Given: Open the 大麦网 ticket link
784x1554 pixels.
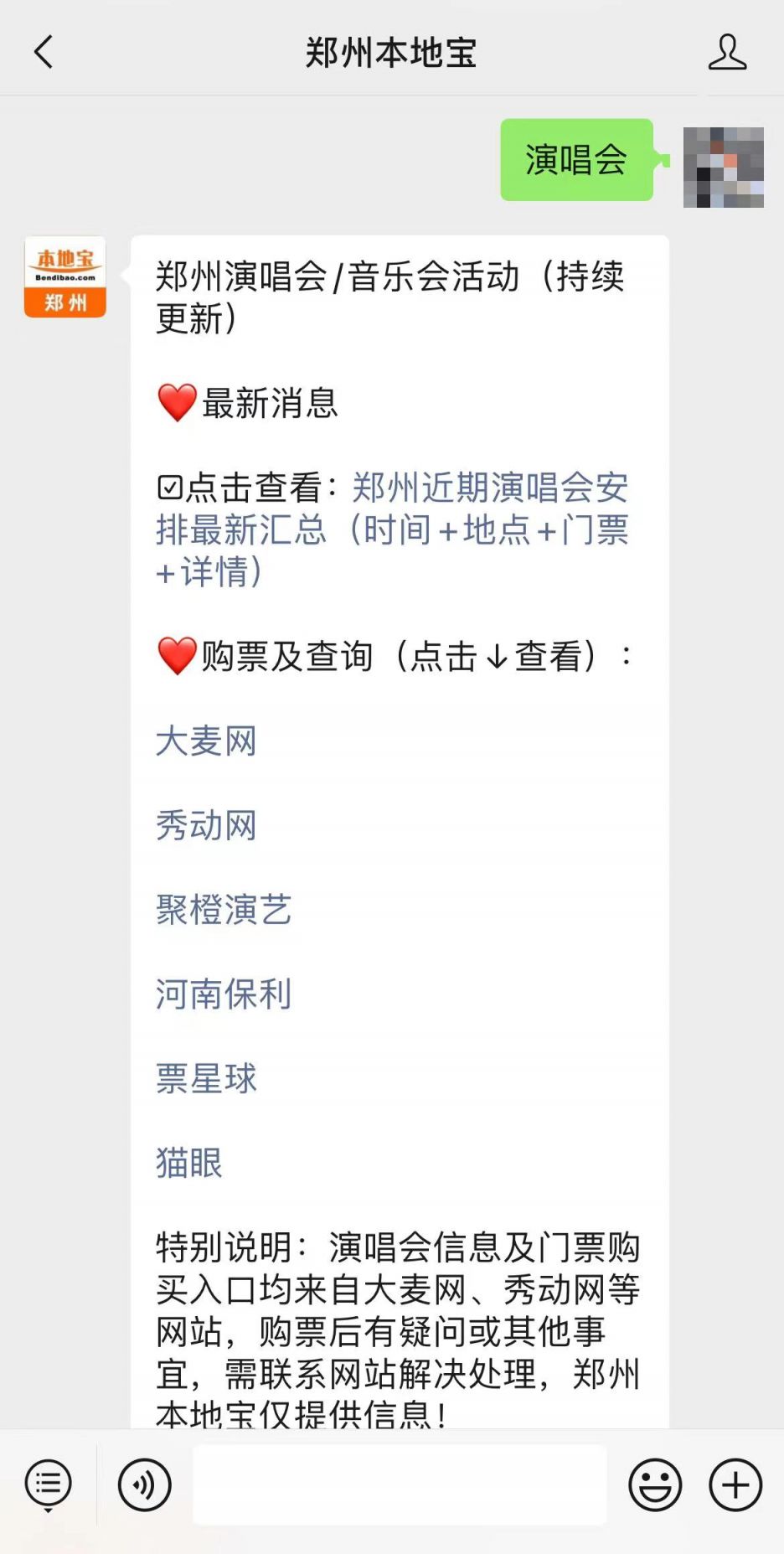Looking at the screenshot, I should 206,741.
